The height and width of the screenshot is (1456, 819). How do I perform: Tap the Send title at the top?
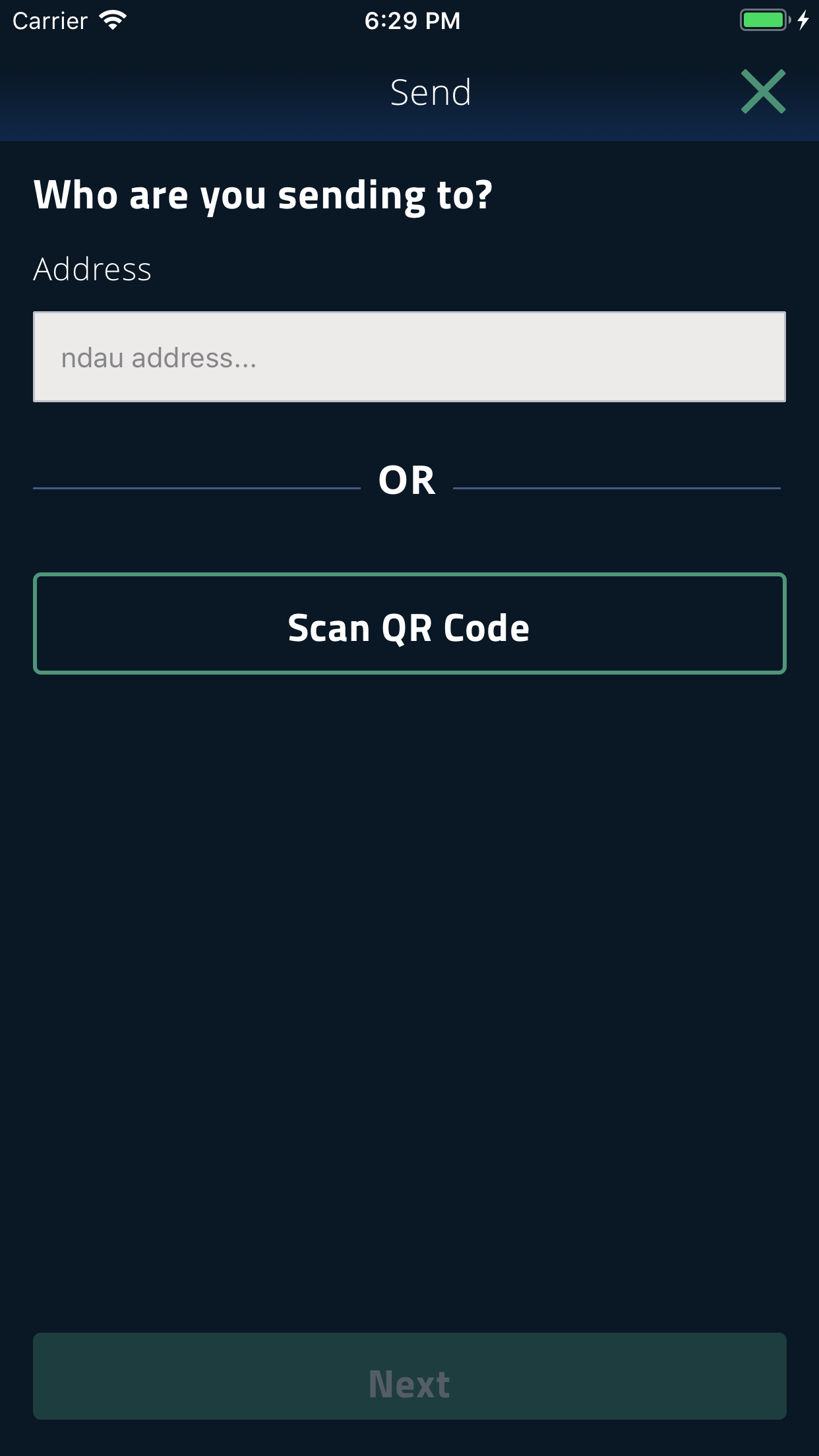(x=430, y=92)
